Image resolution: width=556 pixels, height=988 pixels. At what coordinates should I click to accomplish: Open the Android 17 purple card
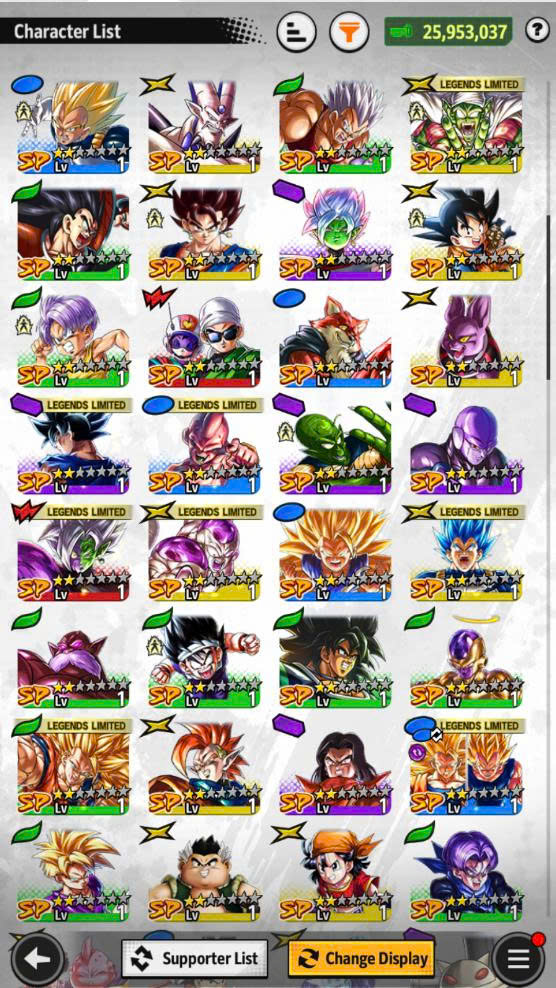tap(335, 767)
